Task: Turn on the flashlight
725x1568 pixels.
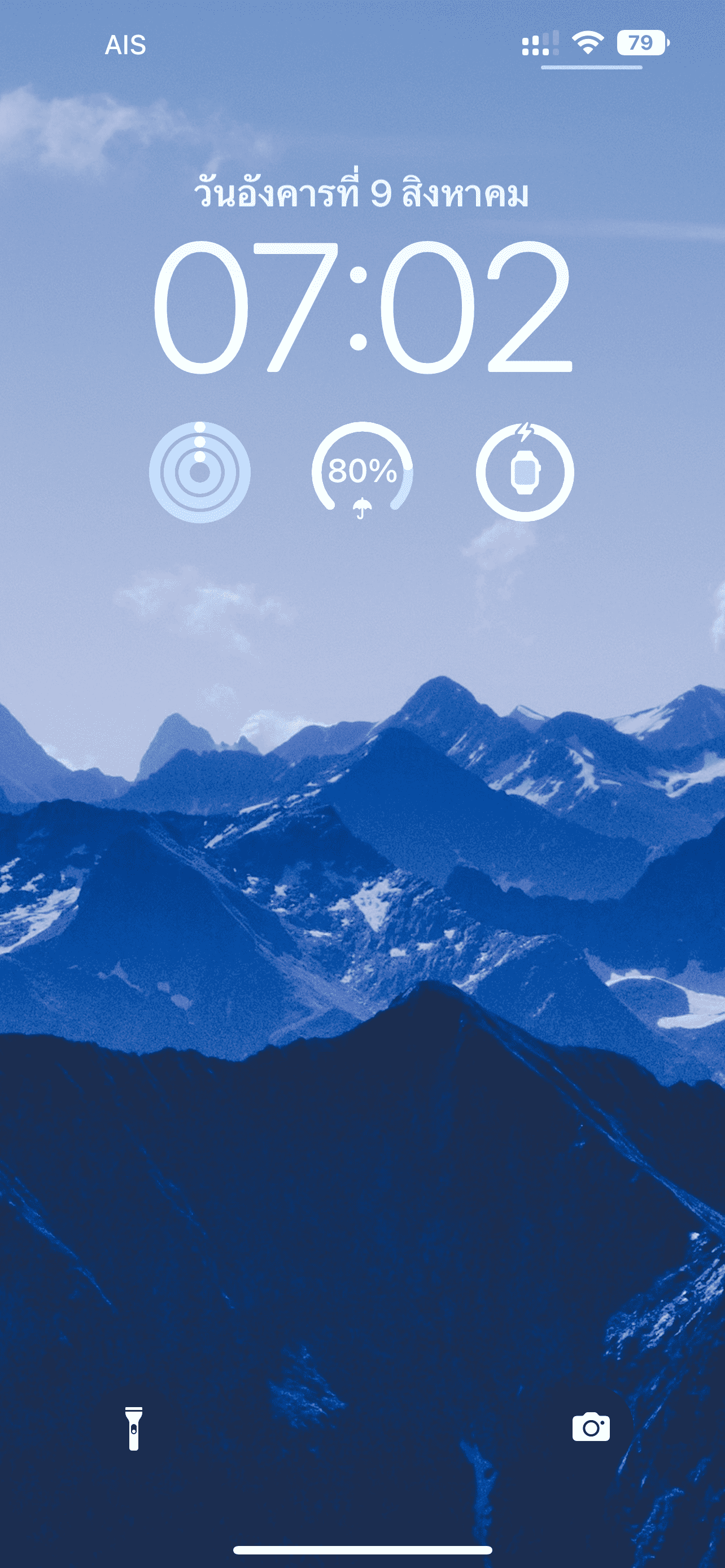Action: pos(133,1428)
